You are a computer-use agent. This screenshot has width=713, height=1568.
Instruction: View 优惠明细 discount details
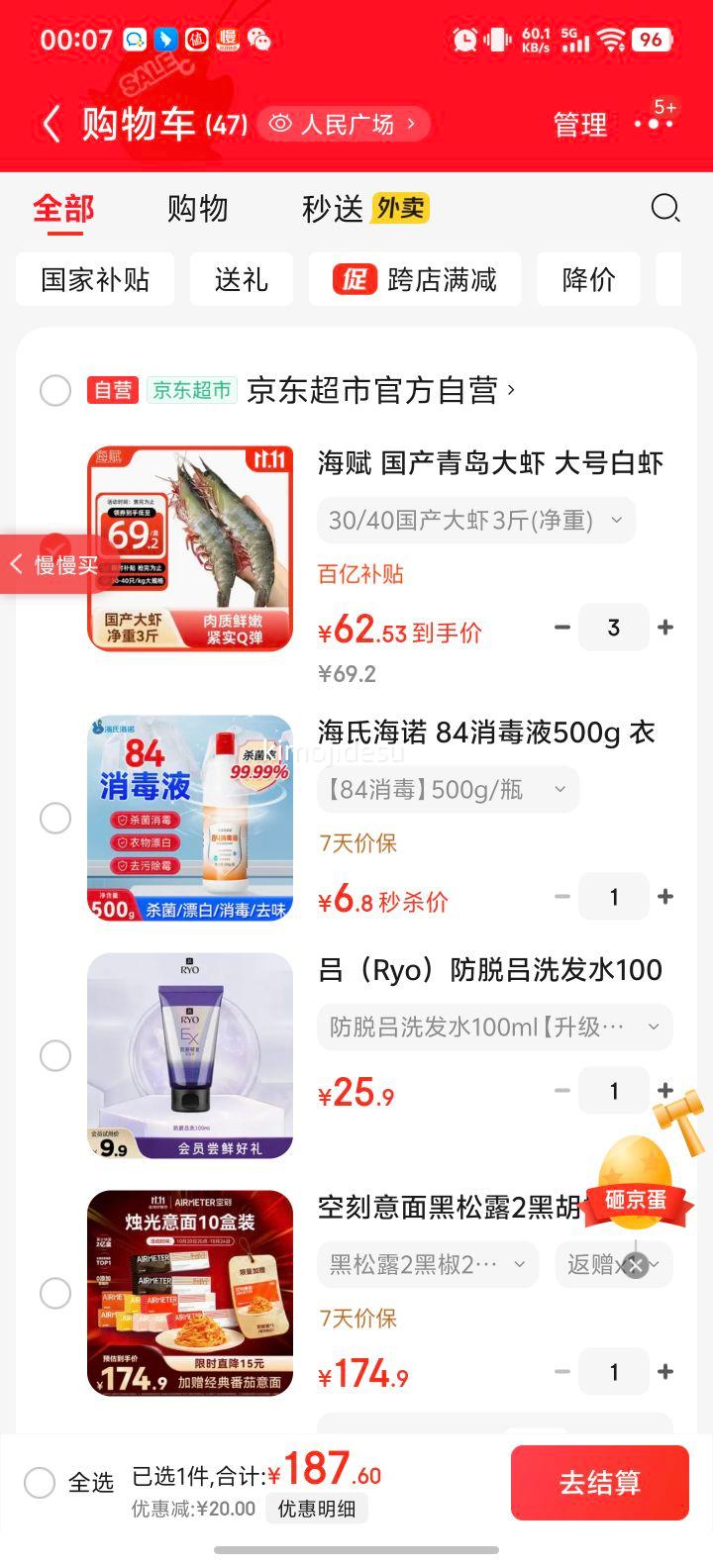[316, 1509]
